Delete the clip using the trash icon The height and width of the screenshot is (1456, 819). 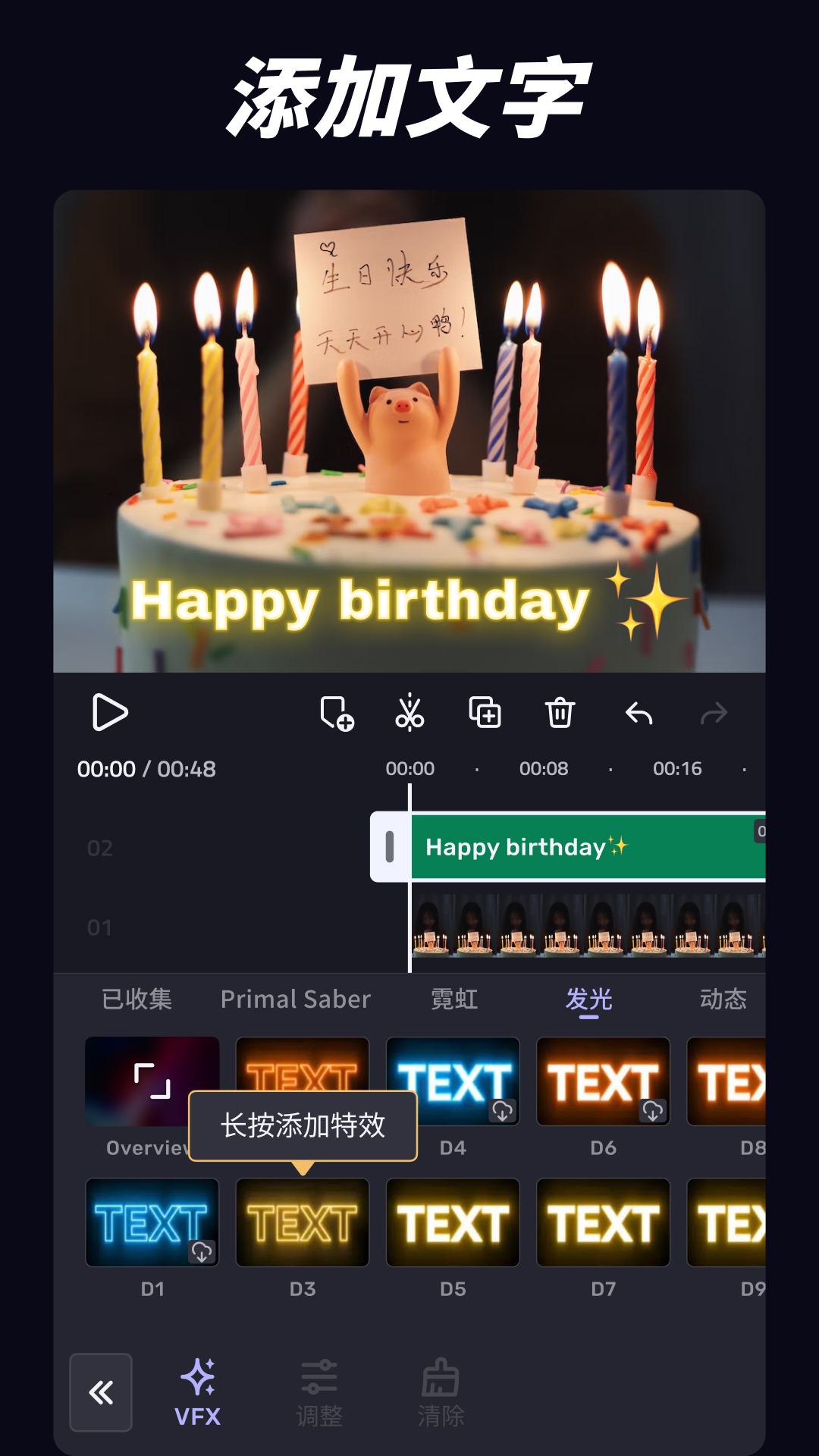[x=560, y=713]
